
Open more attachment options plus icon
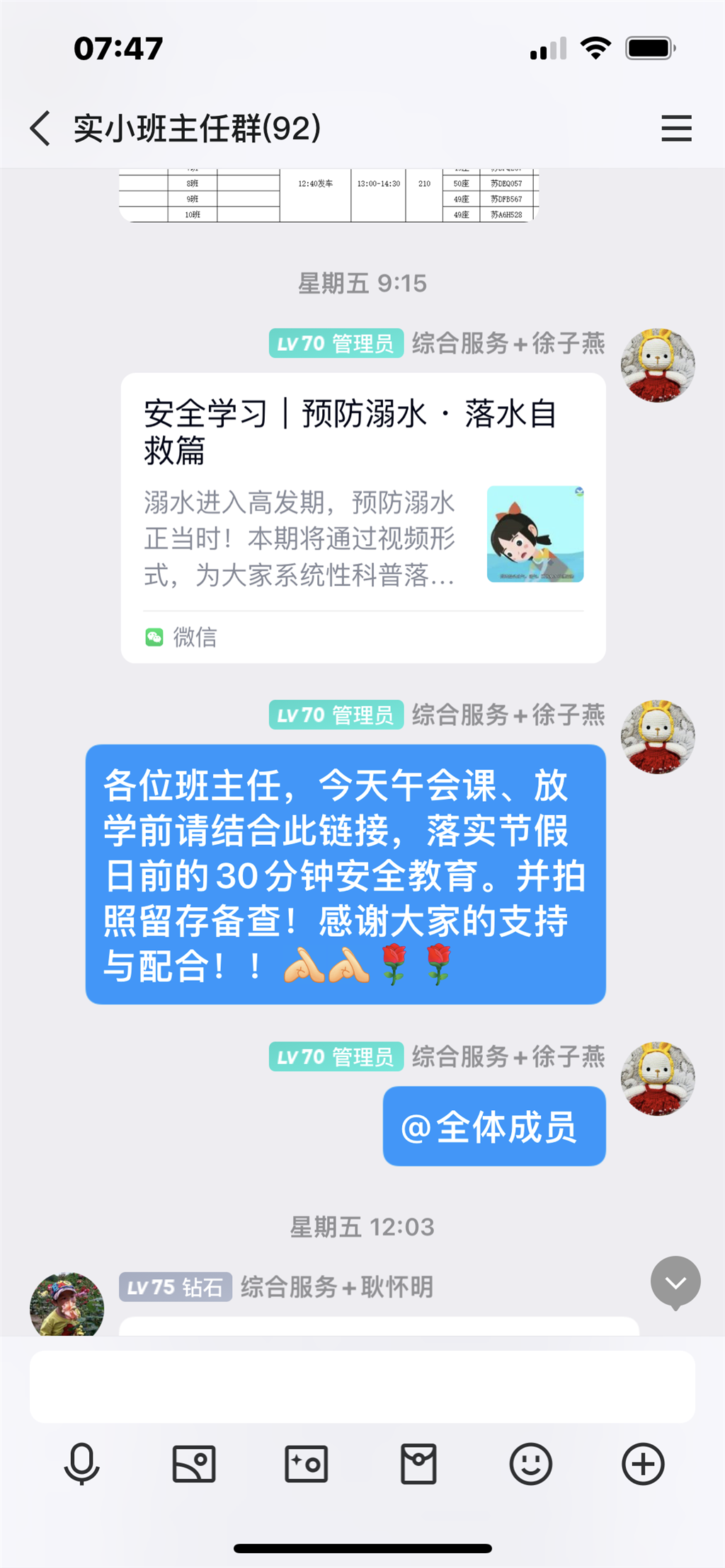point(643,1463)
